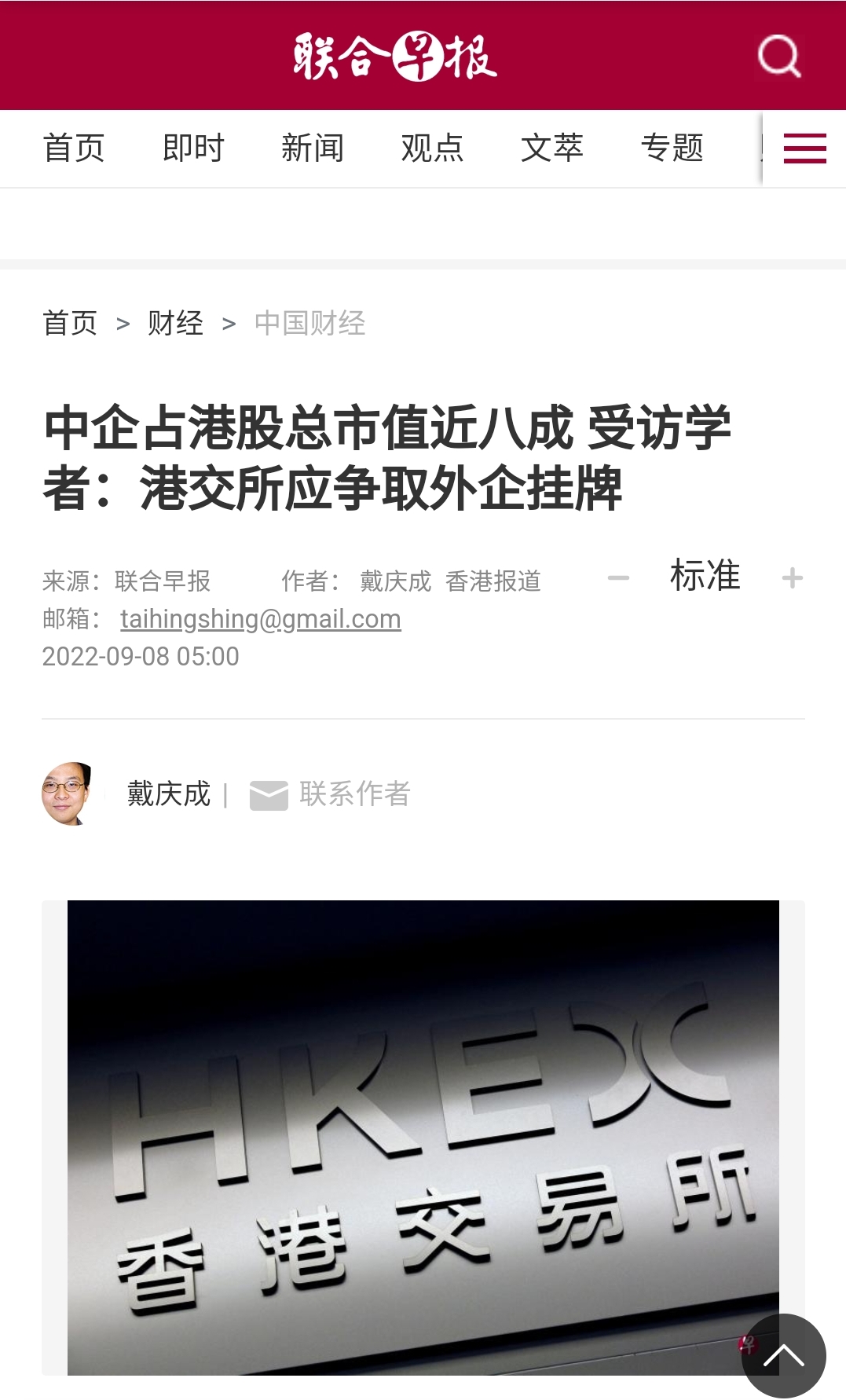
Task: Tap 联系作者 to contact the author
Action: [x=330, y=794]
